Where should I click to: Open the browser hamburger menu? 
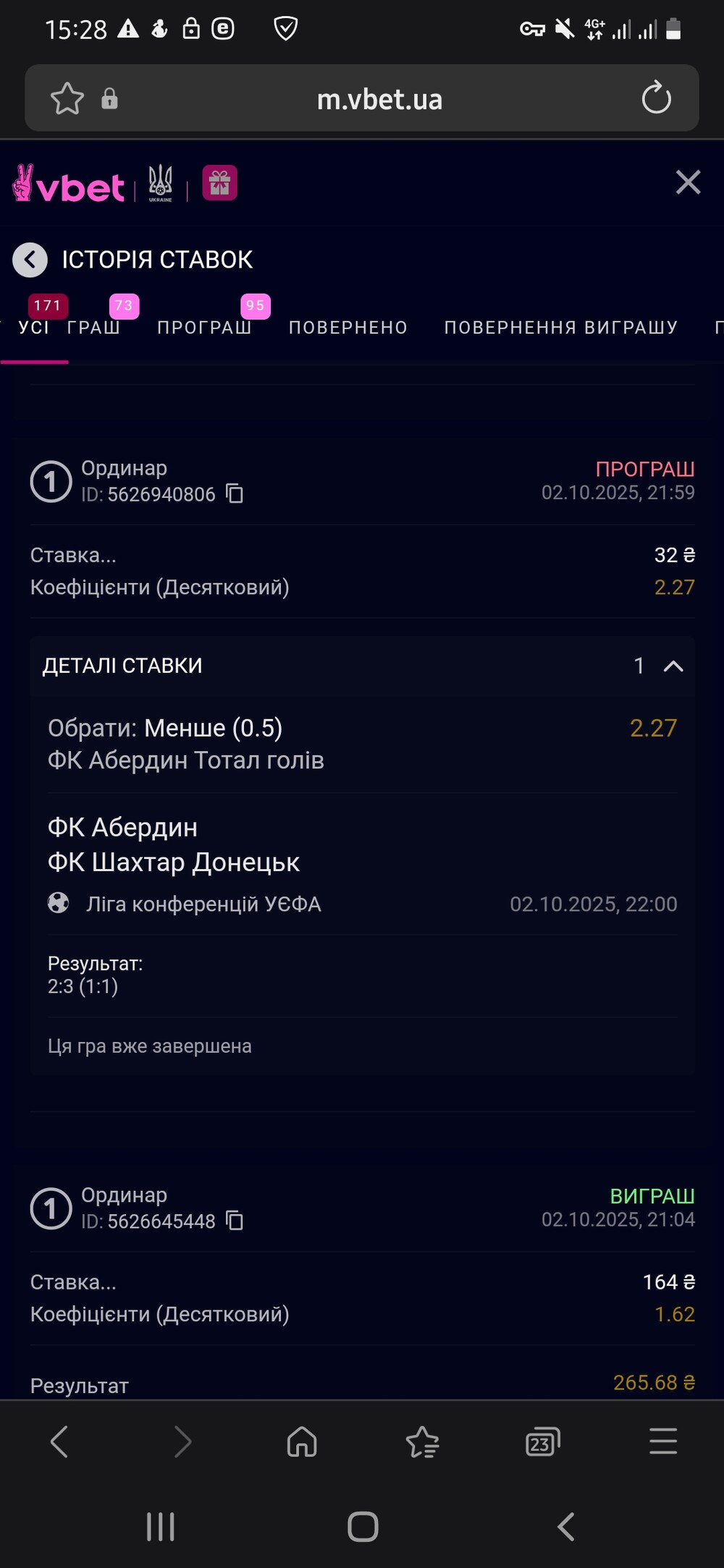(662, 1441)
